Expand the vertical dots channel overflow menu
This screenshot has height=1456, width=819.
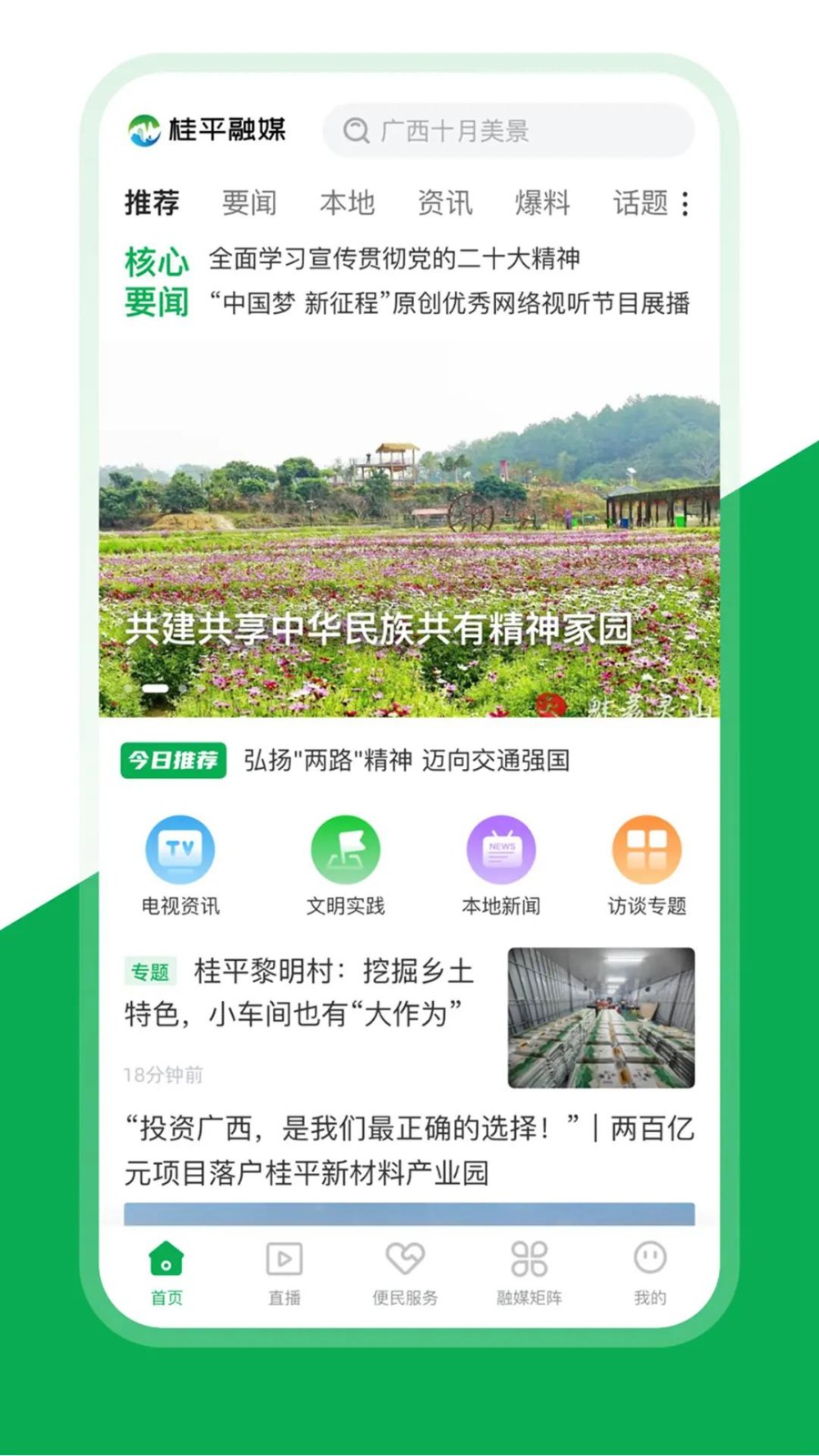tap(687, 204)
